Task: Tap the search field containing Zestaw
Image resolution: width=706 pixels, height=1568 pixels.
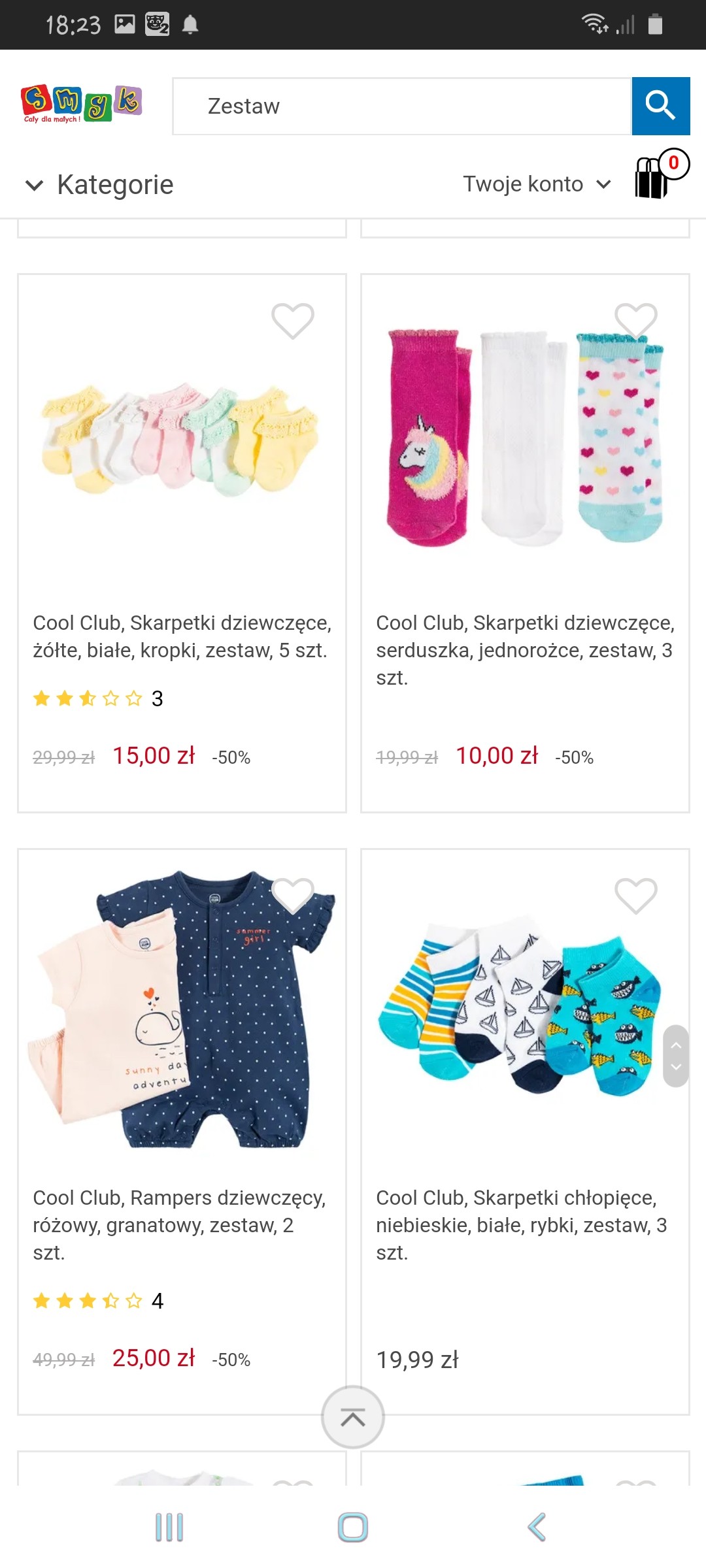Action: click(x=401, y=106)
